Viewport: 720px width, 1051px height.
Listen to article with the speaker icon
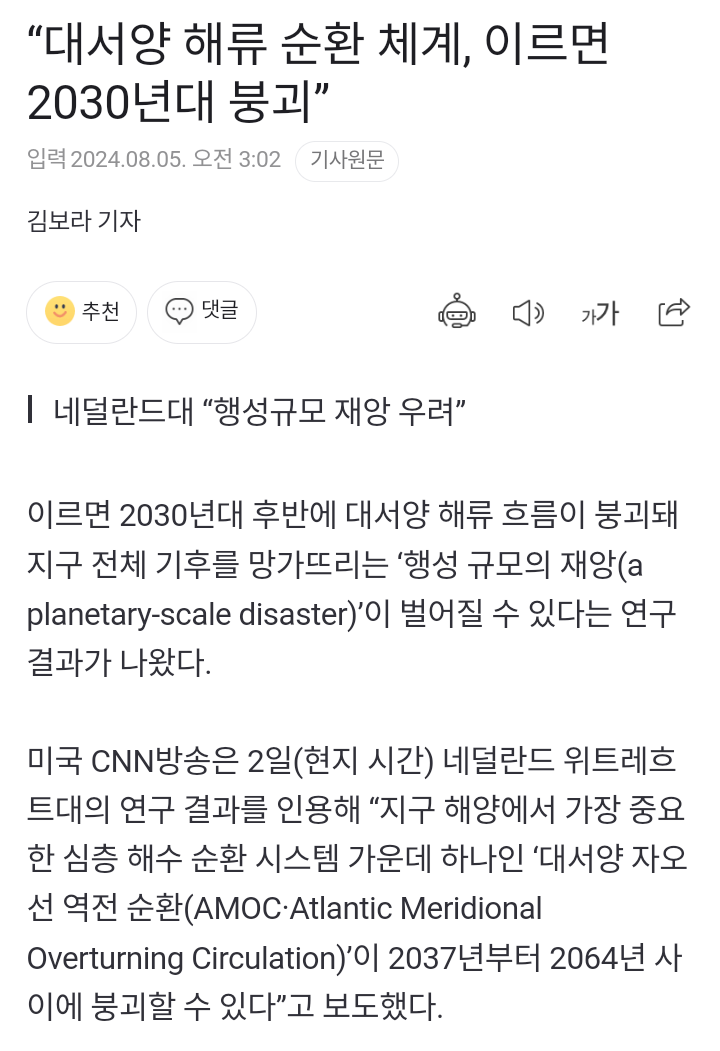coord(528,313)
